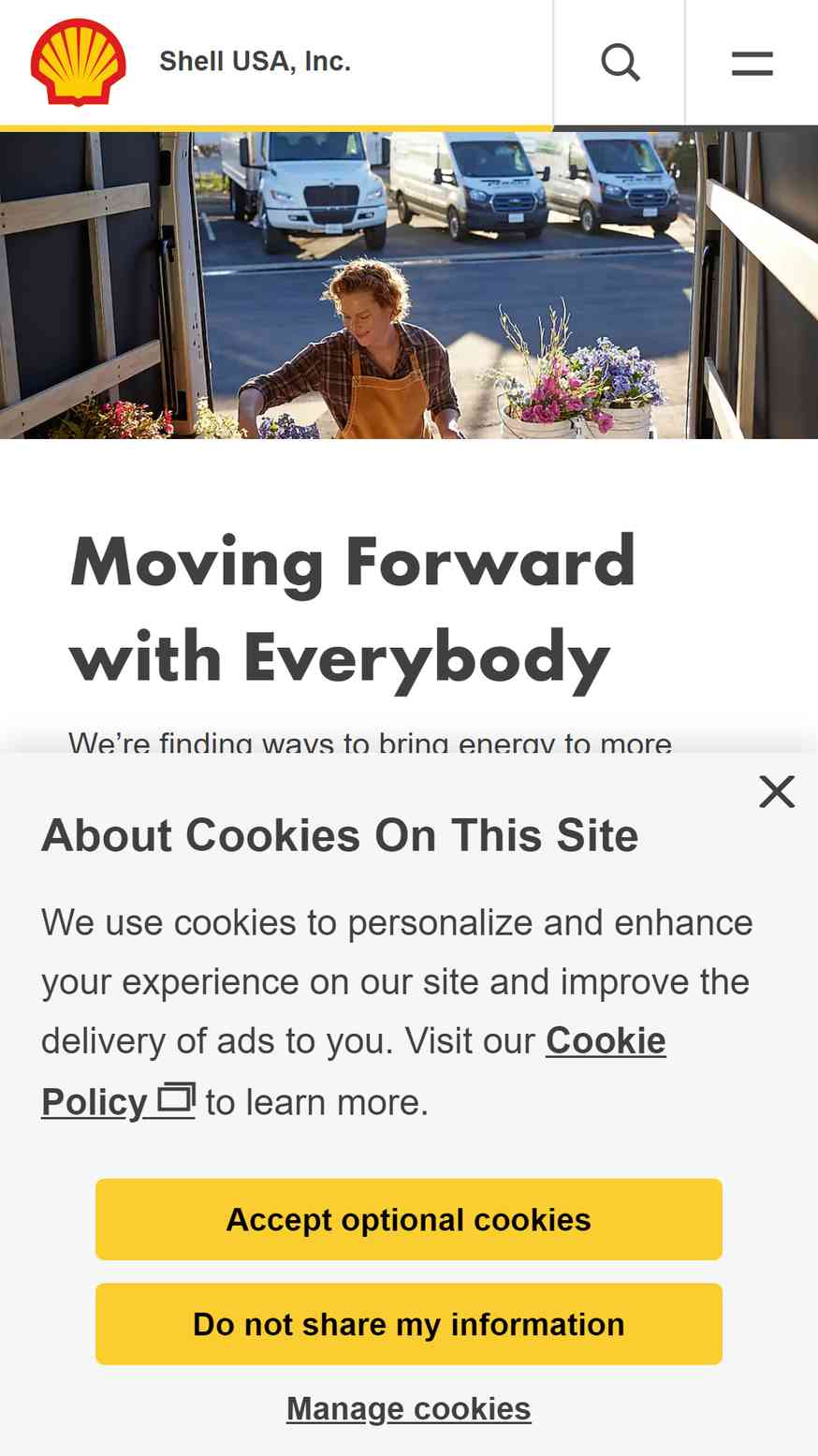
Task: Accept optional cookies
Action: (x=409, y=1219)
